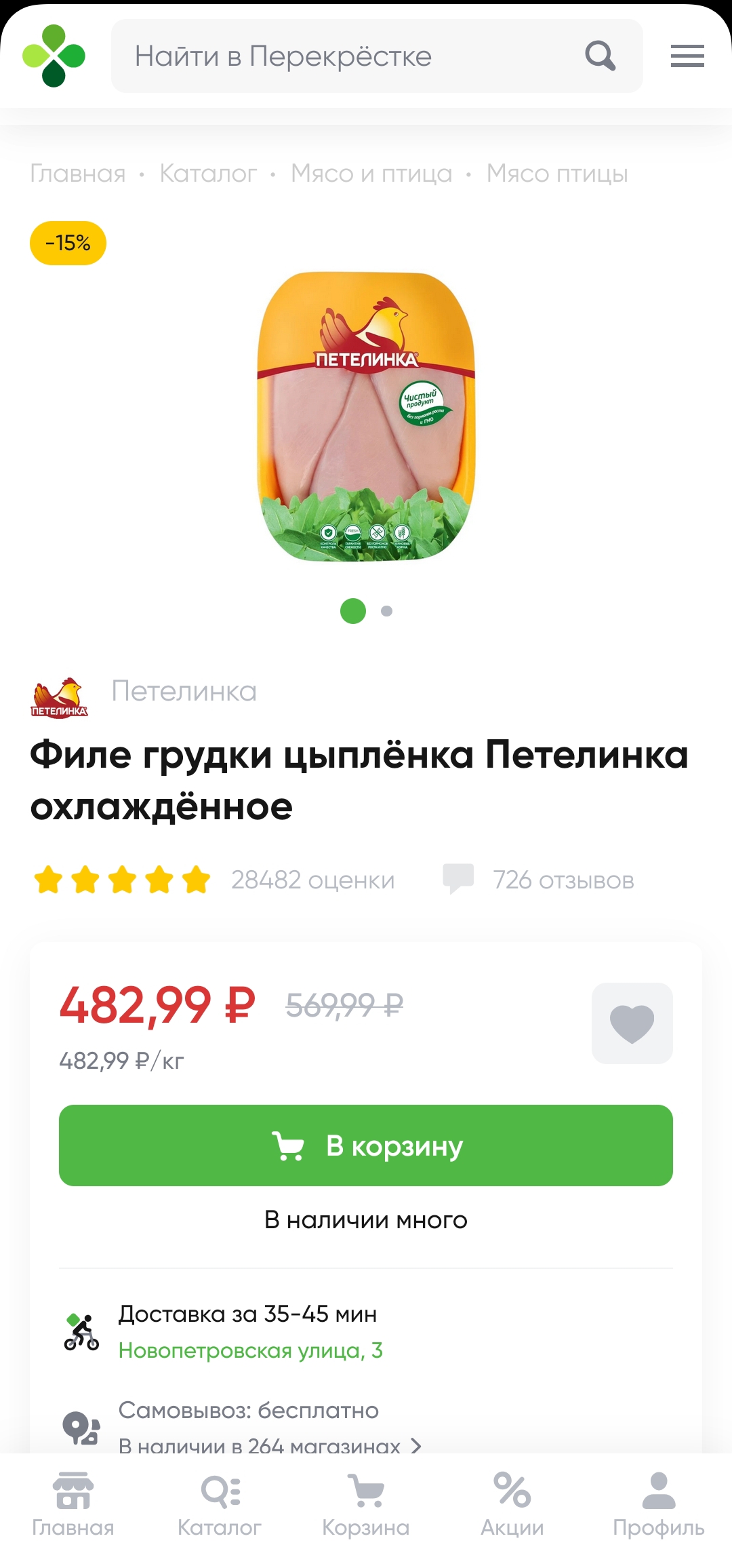Open the Акции tab
The width and height of the screenshot is (732, 1568).
point(512,1505)
